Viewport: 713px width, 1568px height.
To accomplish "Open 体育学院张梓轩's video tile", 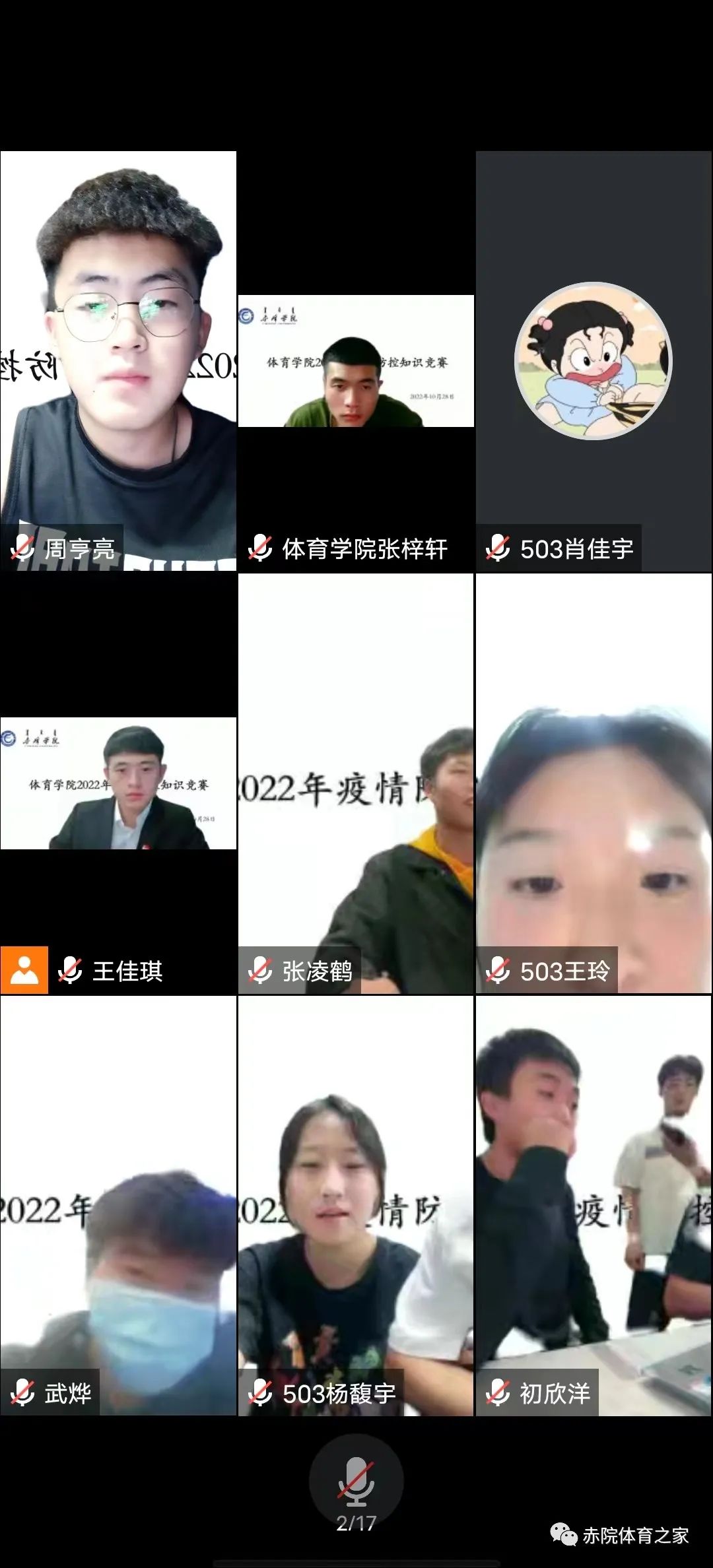I will 356,361.
